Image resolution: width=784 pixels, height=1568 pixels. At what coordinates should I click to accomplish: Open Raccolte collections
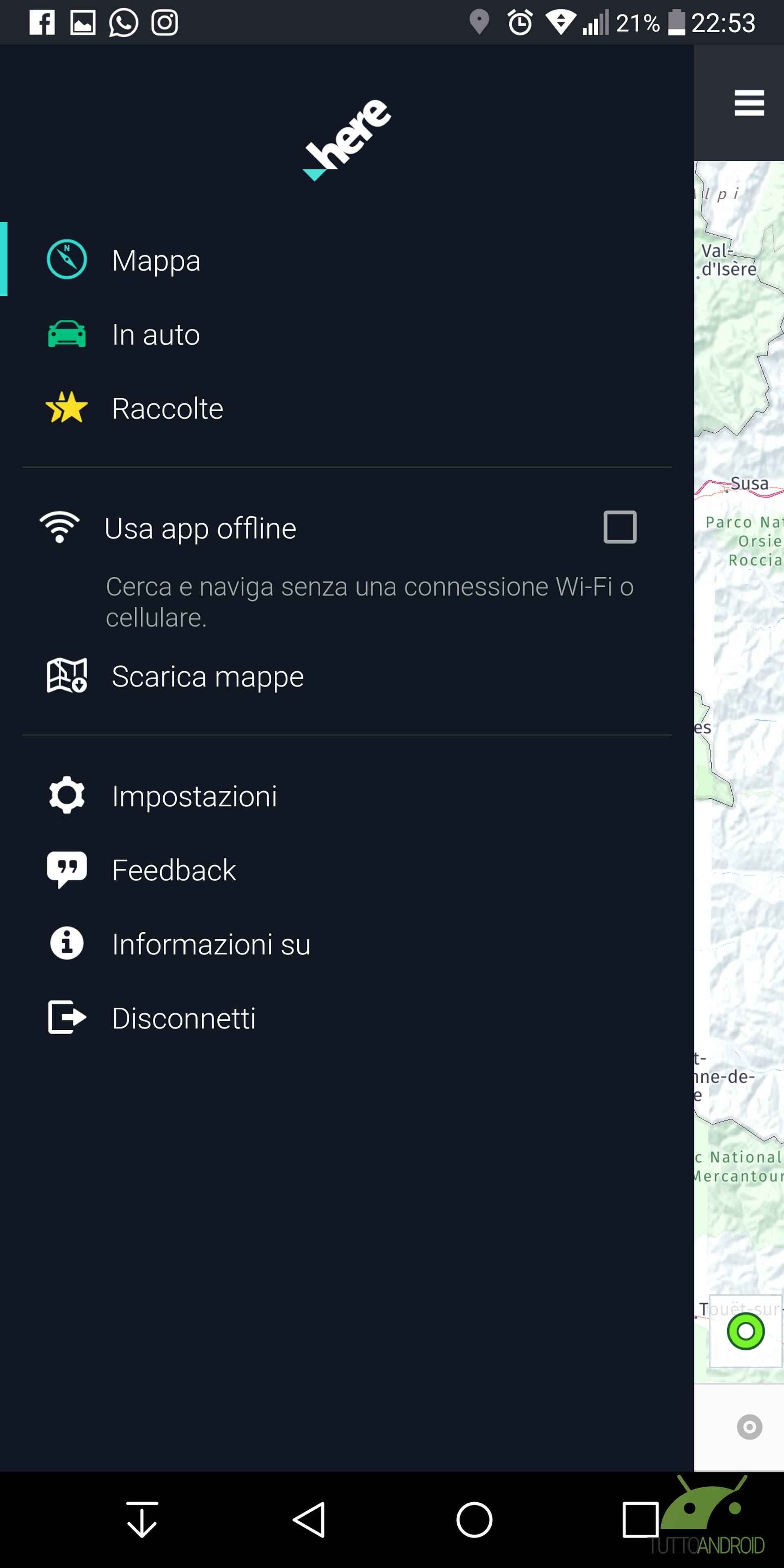coord(347,408)
